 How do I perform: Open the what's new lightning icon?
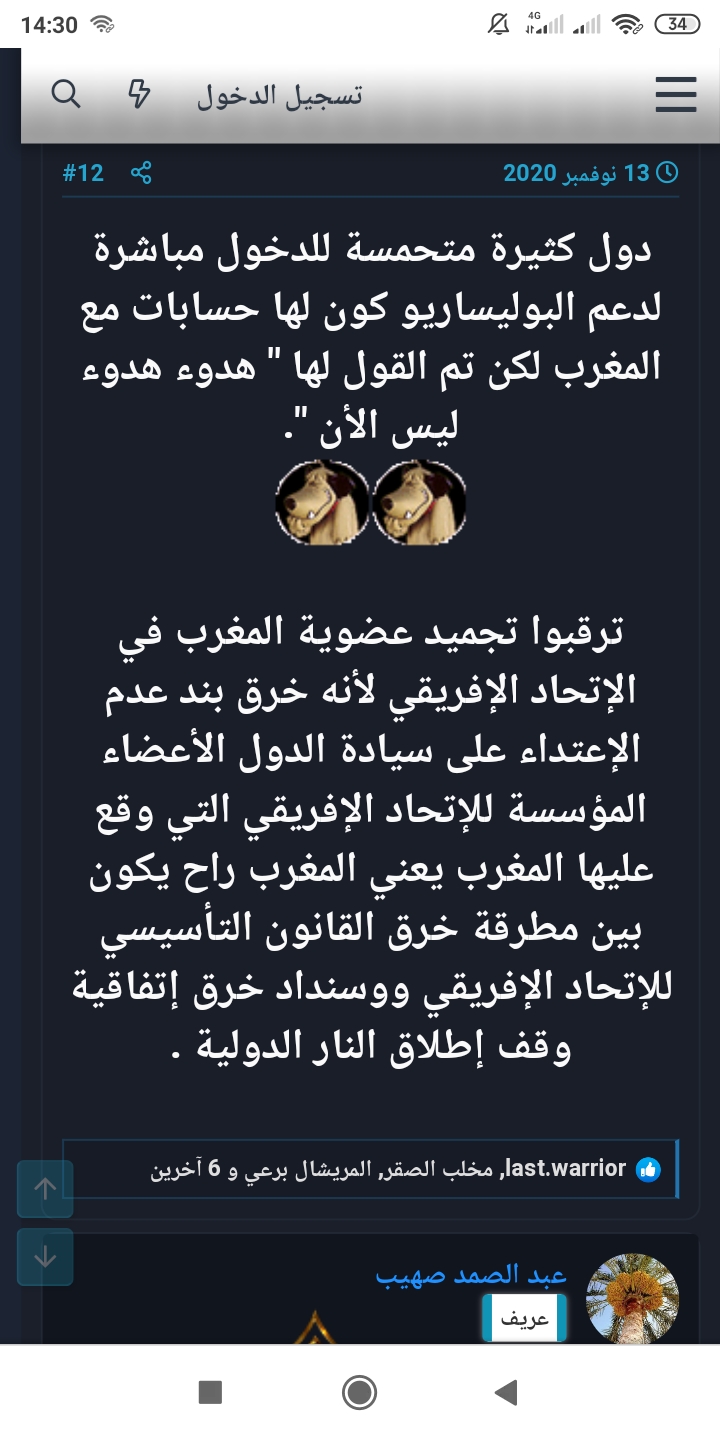click(141, 95)
